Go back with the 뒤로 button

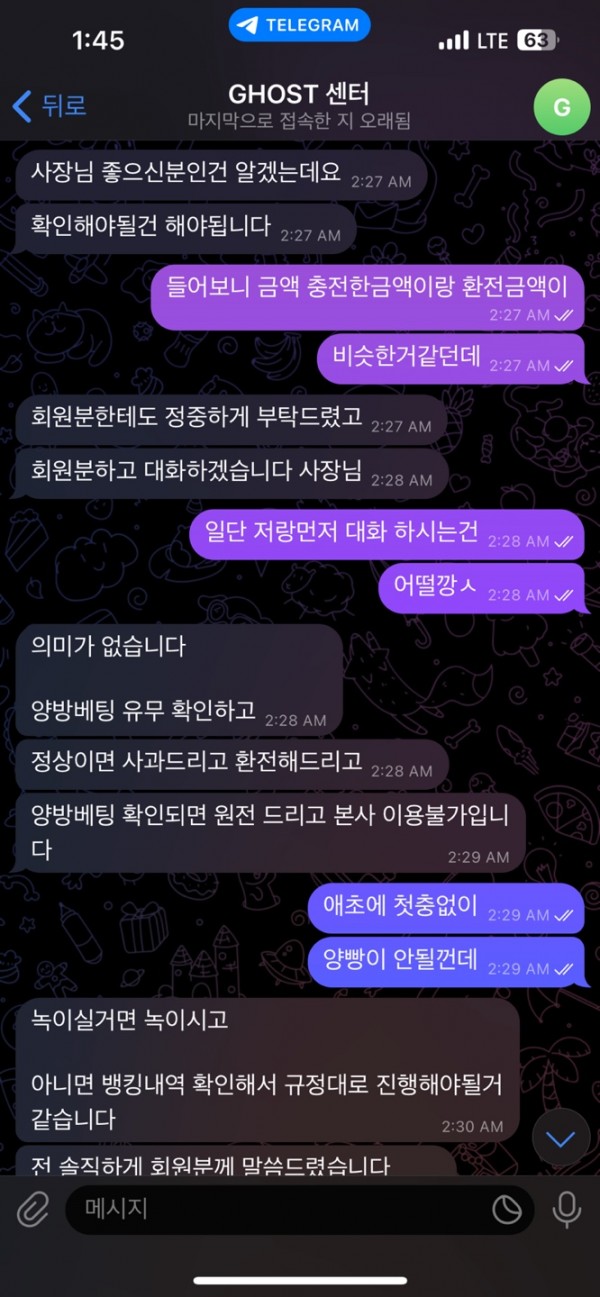[48, 105]
